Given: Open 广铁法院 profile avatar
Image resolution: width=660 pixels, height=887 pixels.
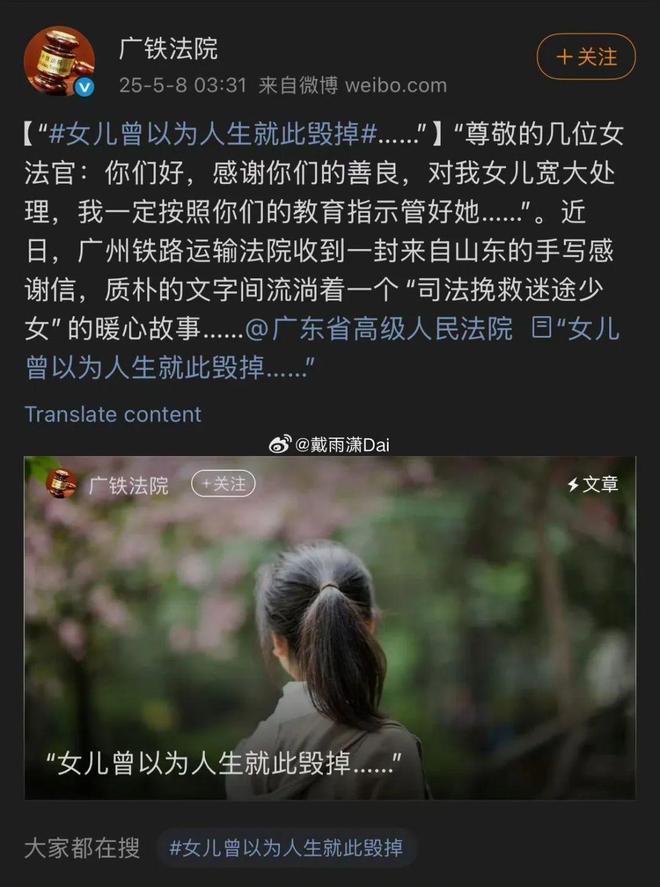Looking at the screenshot, I should (59, 62).
